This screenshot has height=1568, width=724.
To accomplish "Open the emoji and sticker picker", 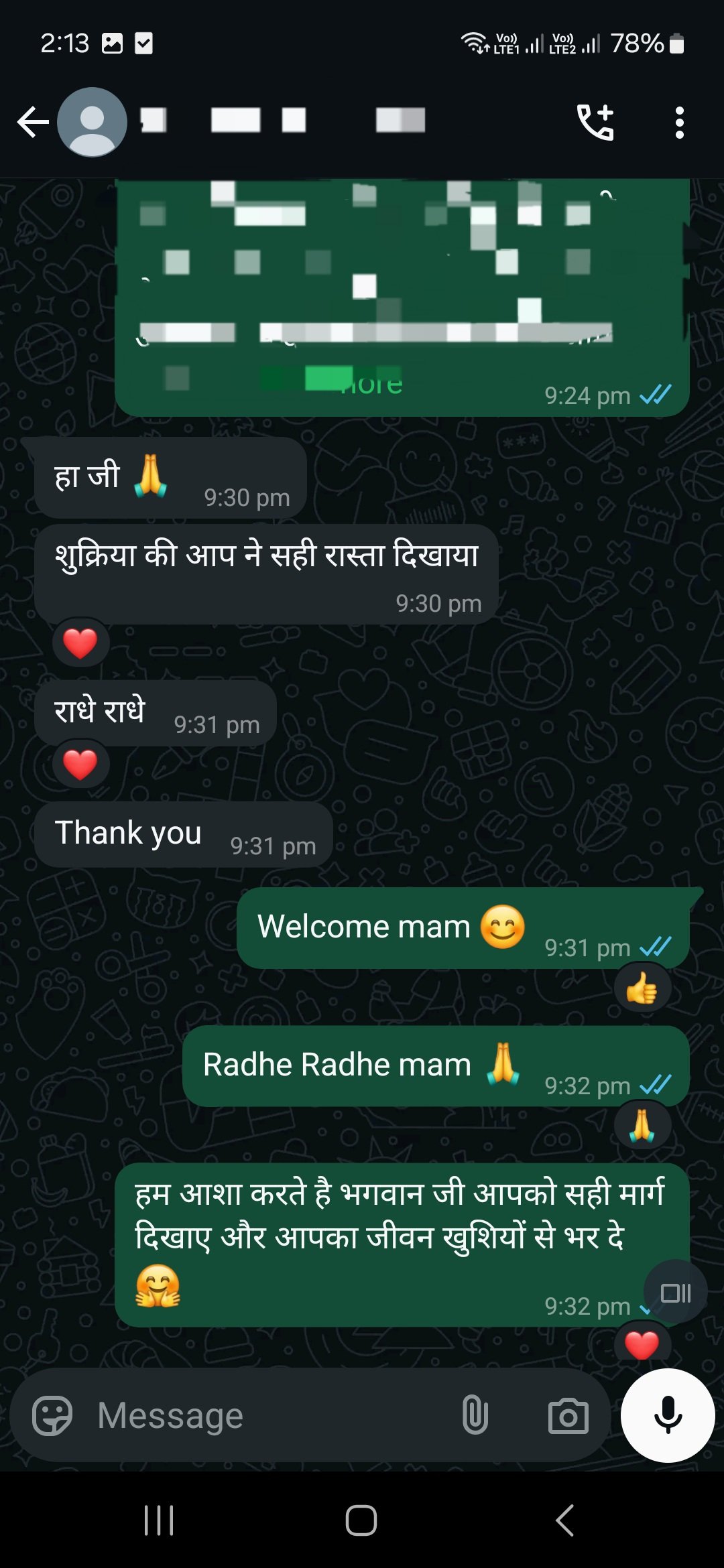I will click(x=52, y=1416).
